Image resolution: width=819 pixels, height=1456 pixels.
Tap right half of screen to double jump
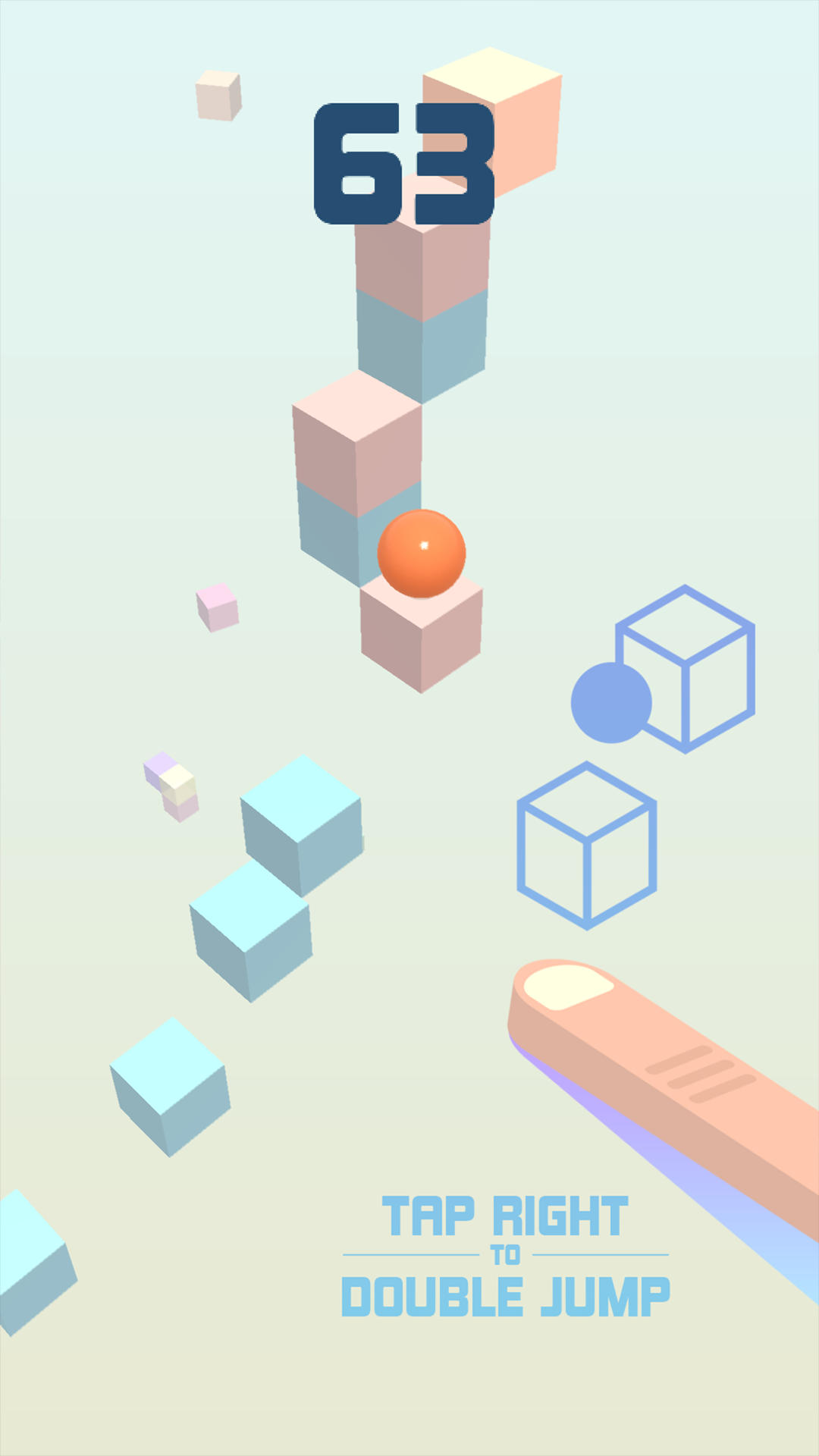(x=614, y=758)
